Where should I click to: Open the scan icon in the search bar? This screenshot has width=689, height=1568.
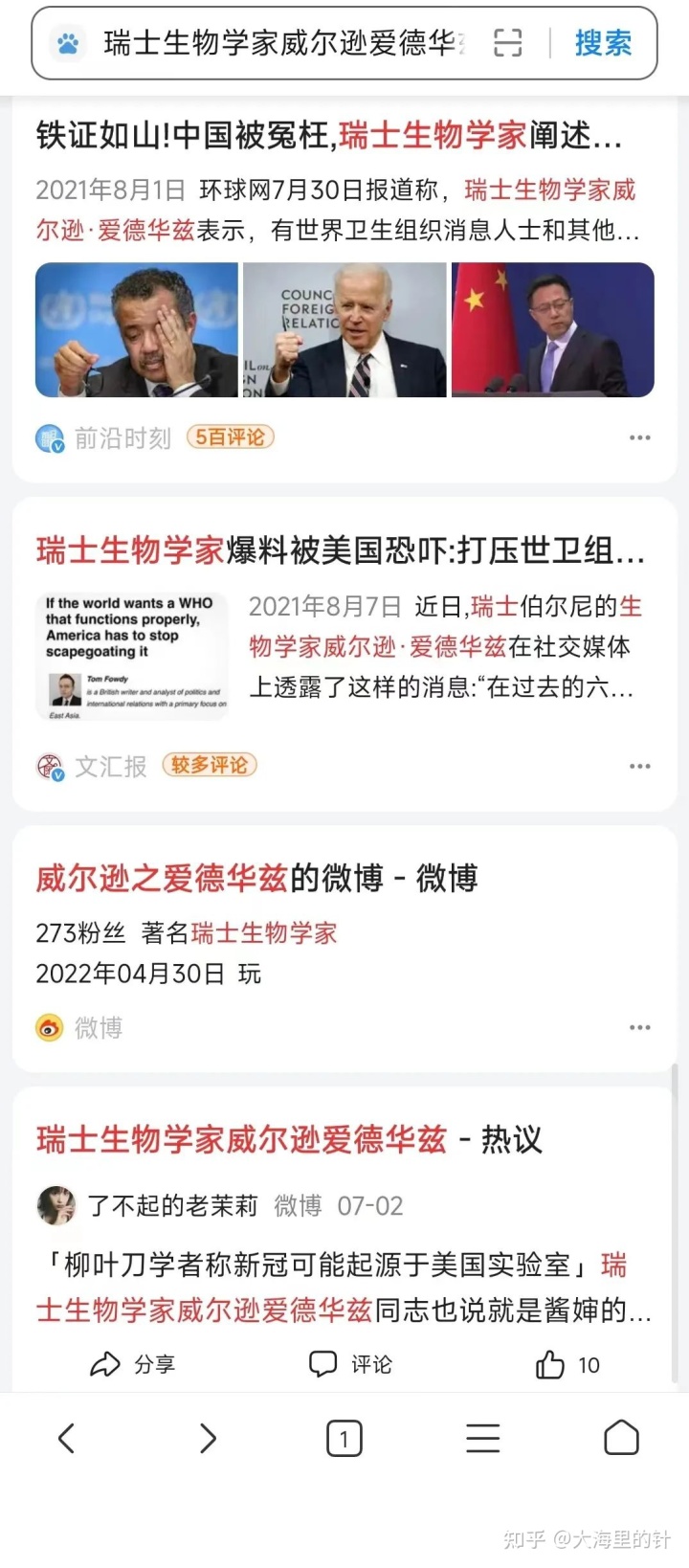tap(507, 43)
